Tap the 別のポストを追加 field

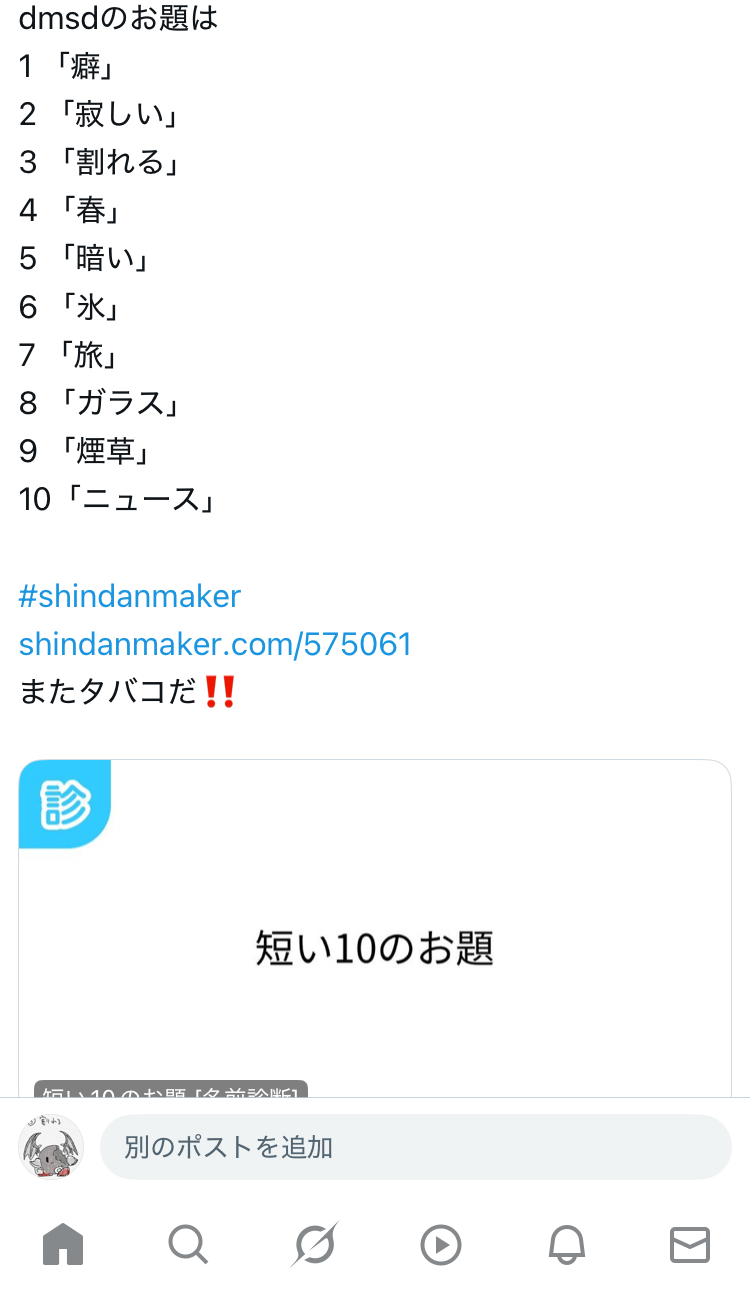pos(415,1147)
